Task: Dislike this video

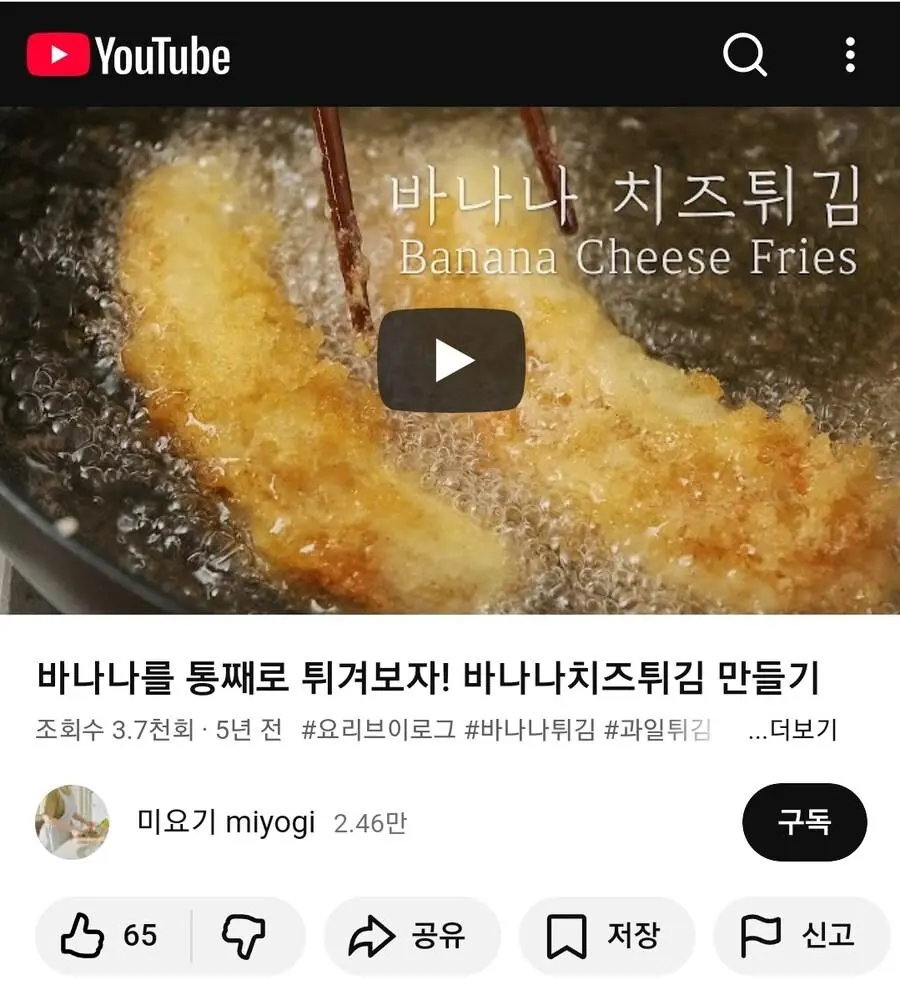Action: pos(243,936)
